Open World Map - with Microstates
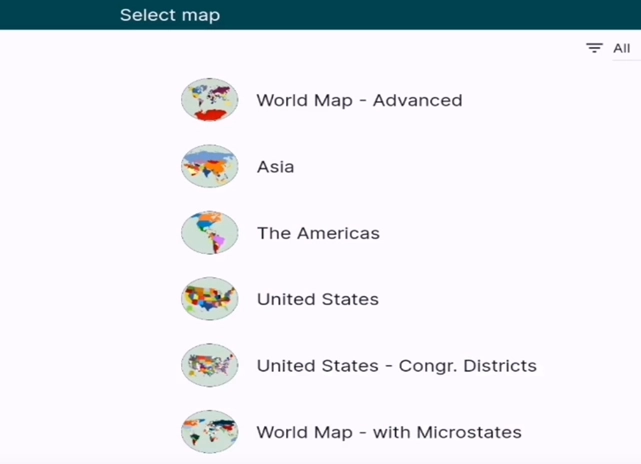Image resolution: width=641 pixels, height=464 pixels. pos(388,432)
